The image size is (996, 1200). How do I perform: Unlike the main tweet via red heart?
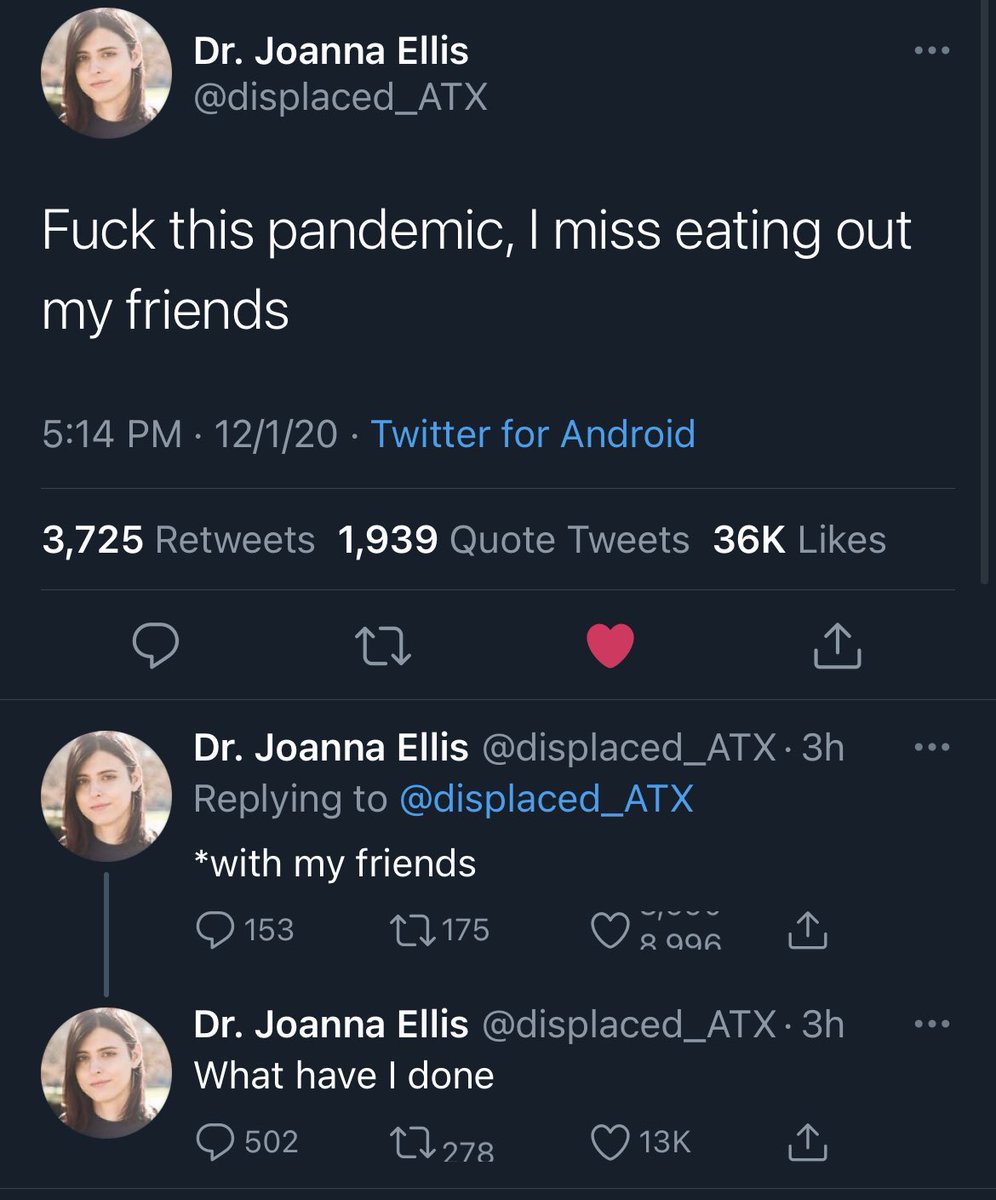pyautogui.click(x=609, y=645)
